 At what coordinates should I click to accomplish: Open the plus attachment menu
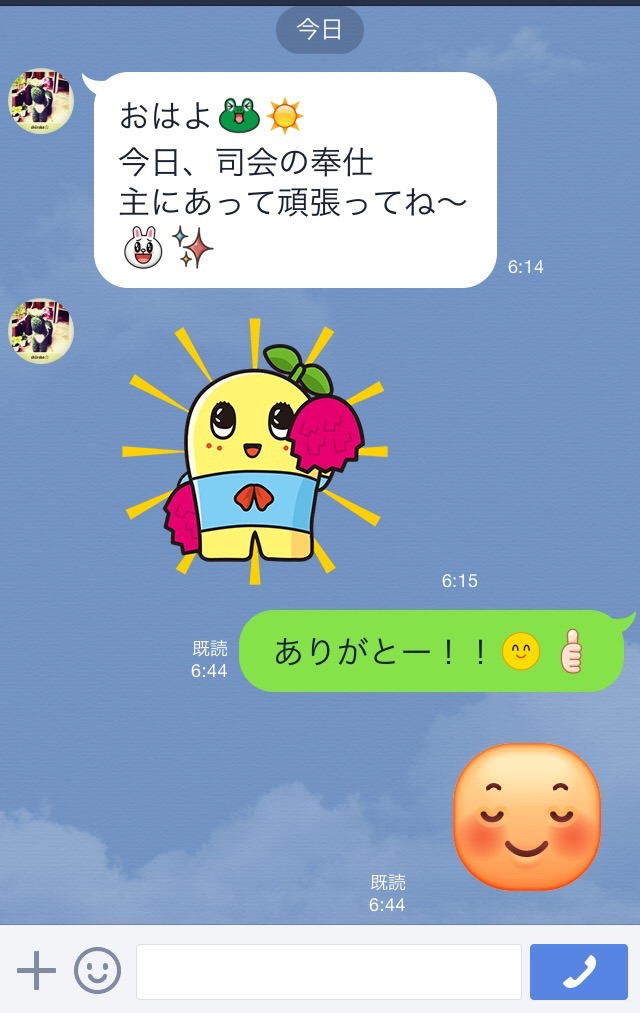pos(36,971)
